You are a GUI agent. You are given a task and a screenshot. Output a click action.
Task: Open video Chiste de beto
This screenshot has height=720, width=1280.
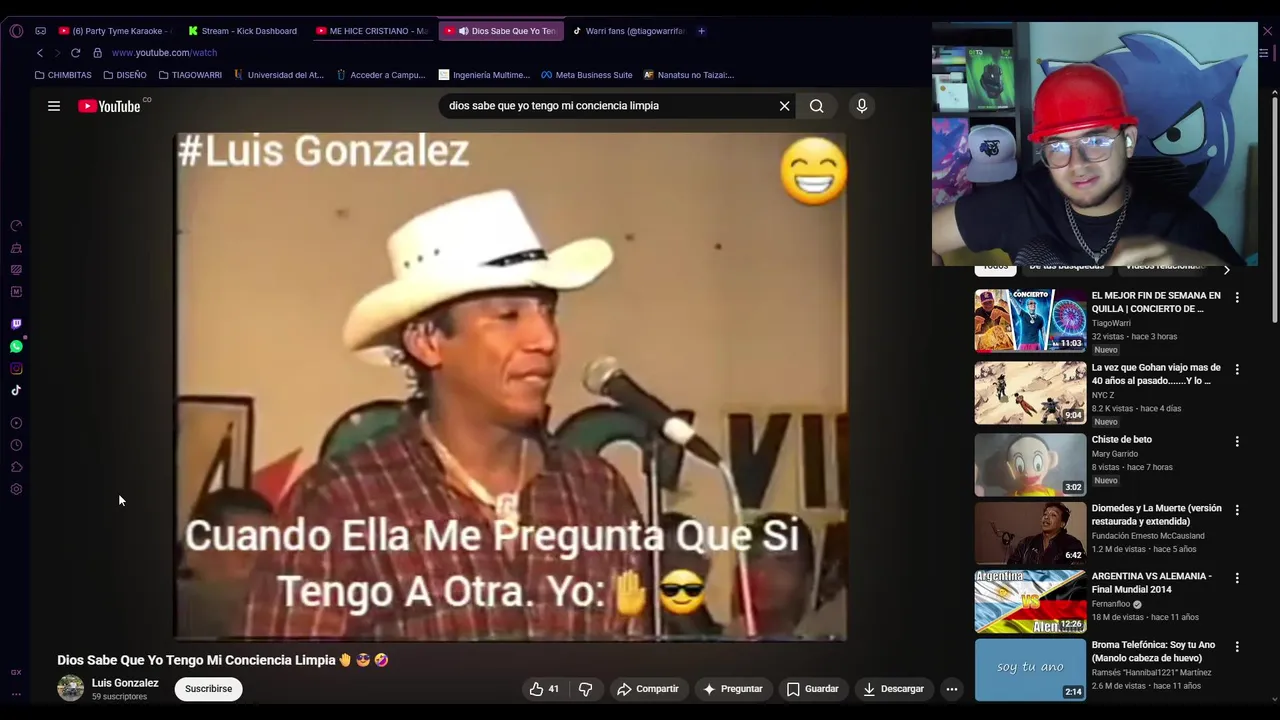[x=1121, y=440]
